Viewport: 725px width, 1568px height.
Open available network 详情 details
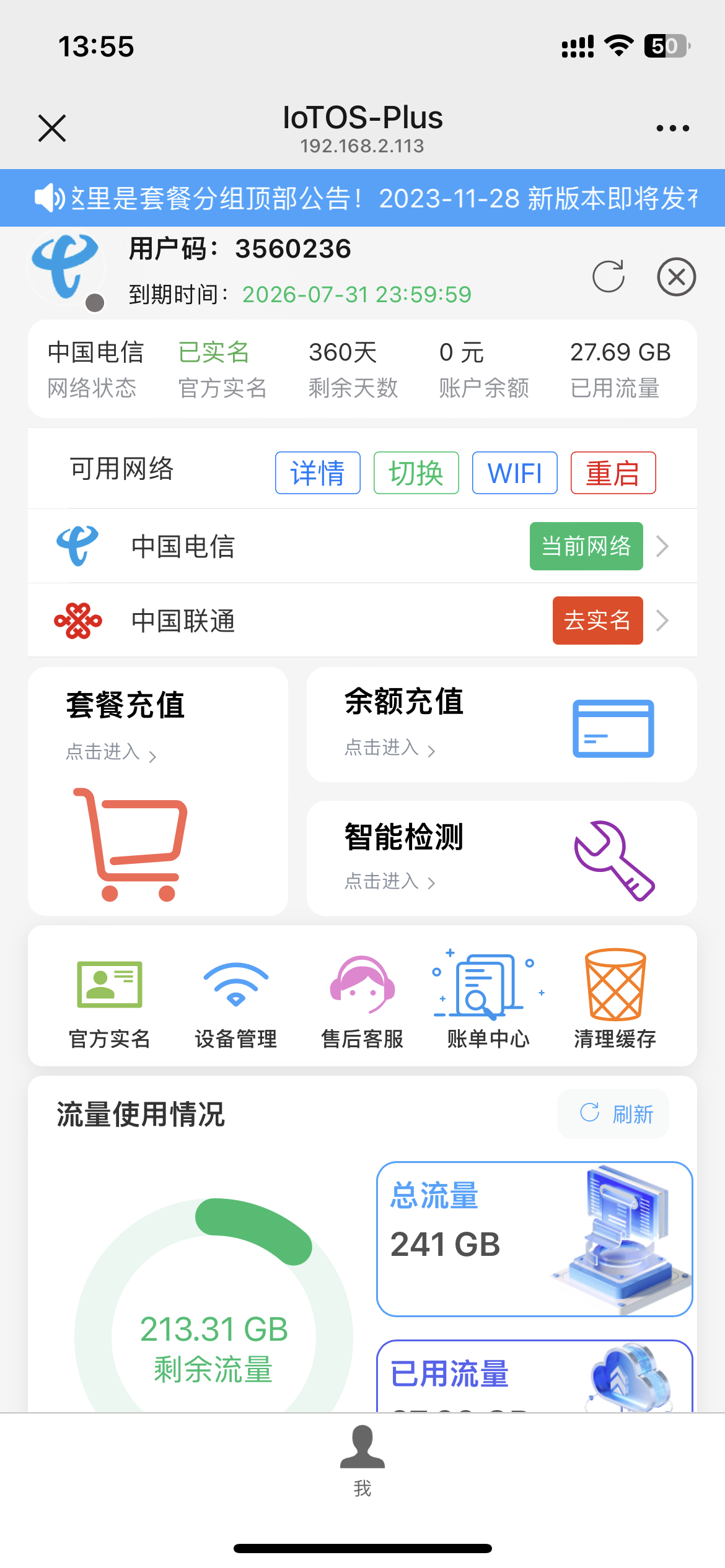tap(317, 473)
